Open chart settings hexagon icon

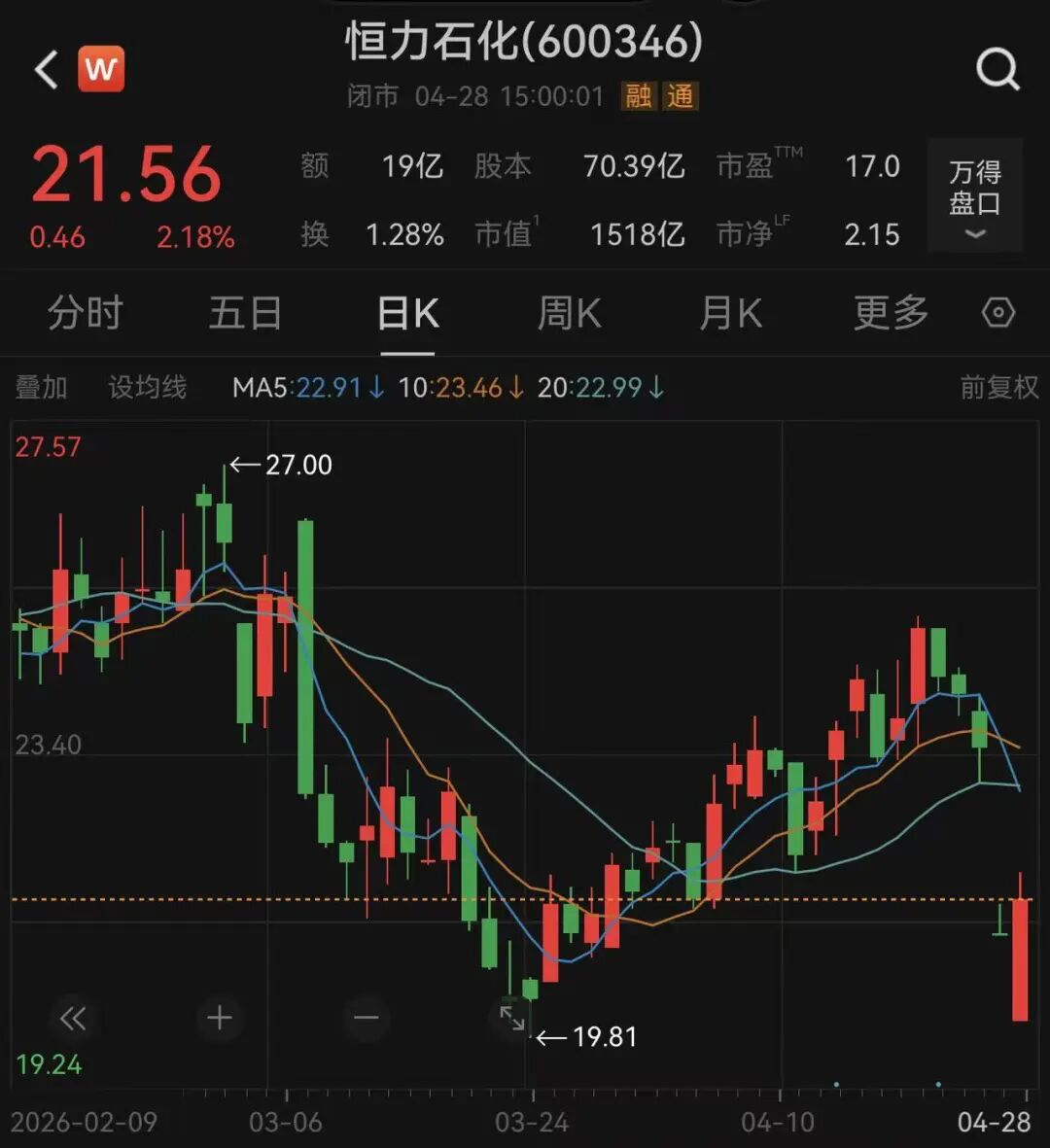point(998,313)
